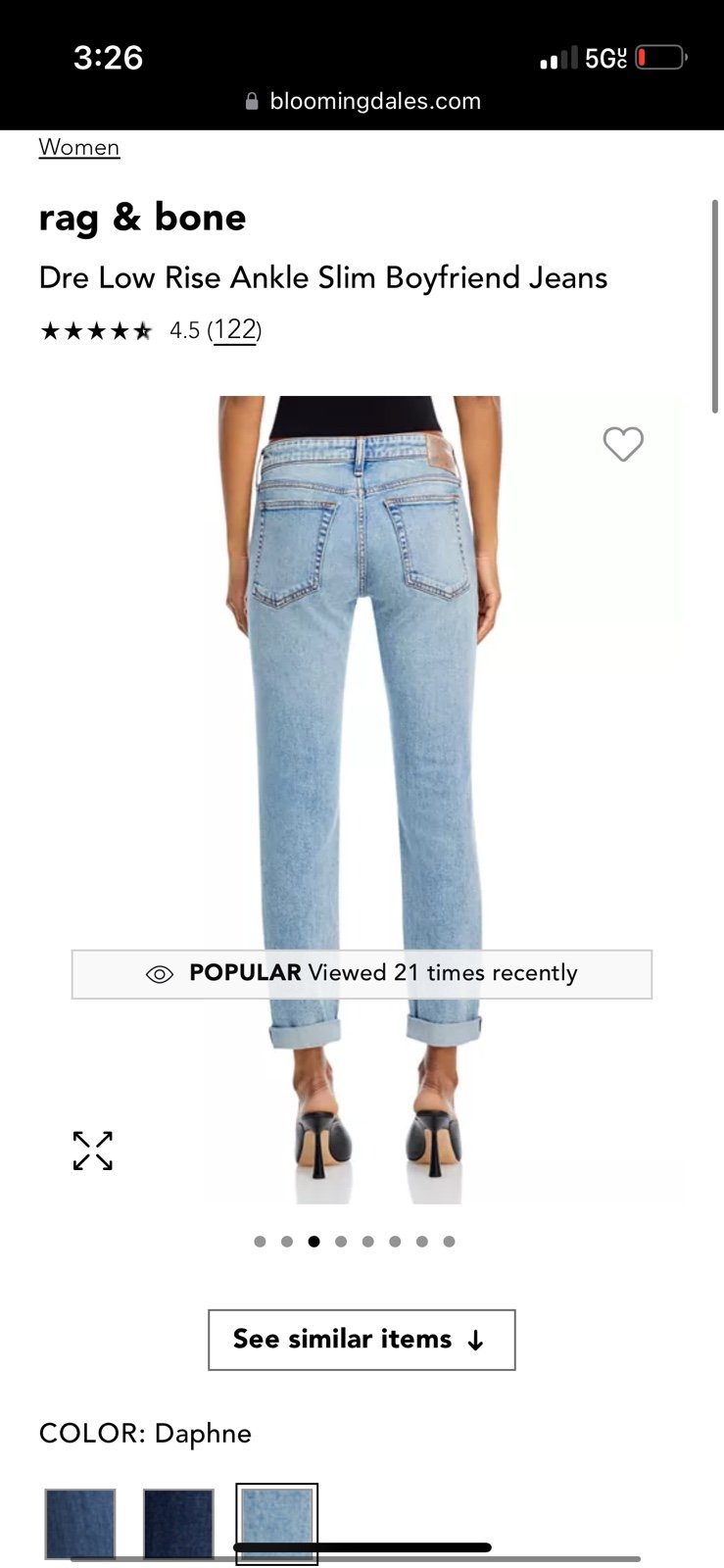Open the Women breadcrumb link
724x1568 pixels.
pos(79,147)
